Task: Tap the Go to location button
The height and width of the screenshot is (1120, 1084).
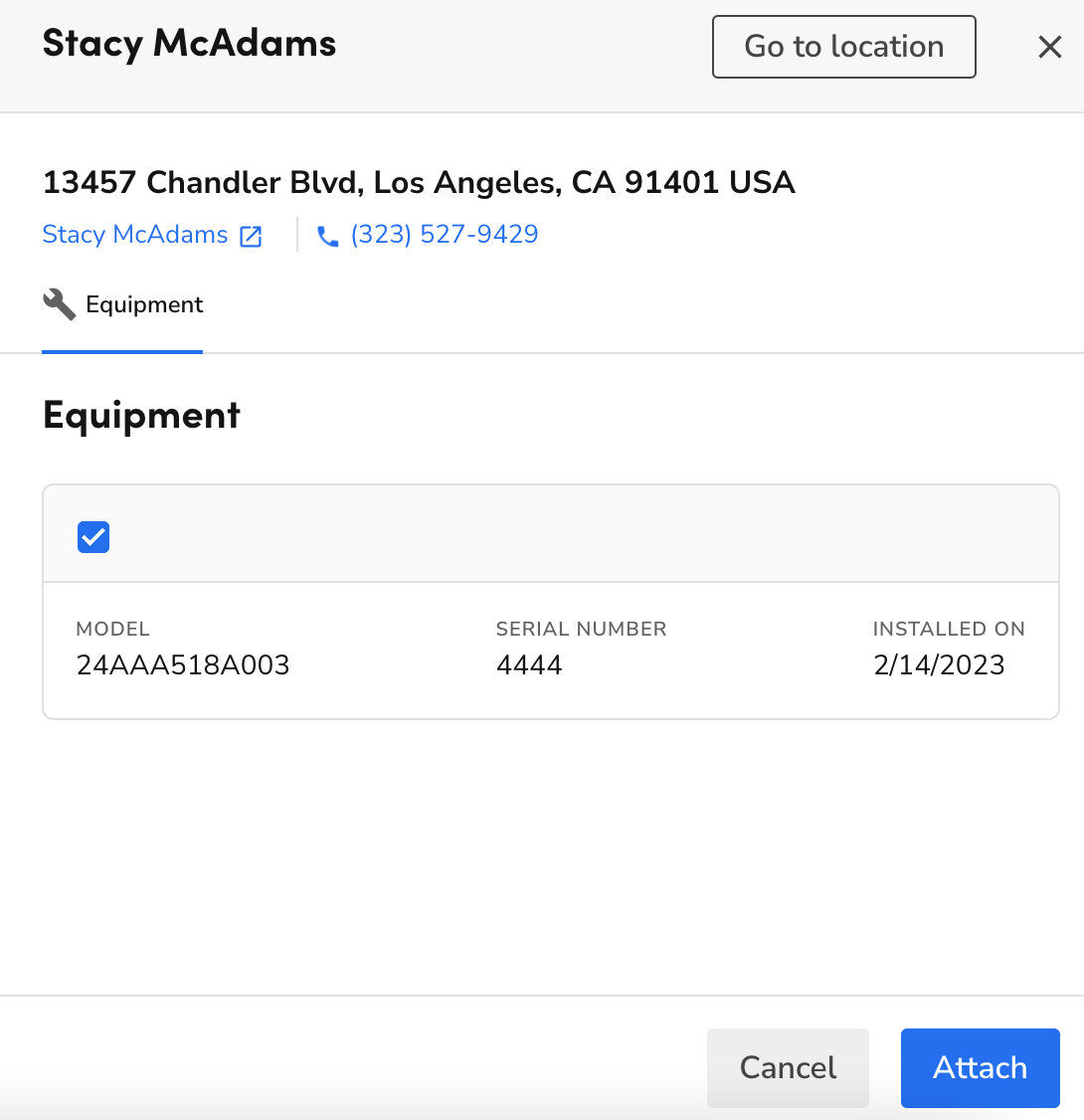Action: (x=843, y=47)
